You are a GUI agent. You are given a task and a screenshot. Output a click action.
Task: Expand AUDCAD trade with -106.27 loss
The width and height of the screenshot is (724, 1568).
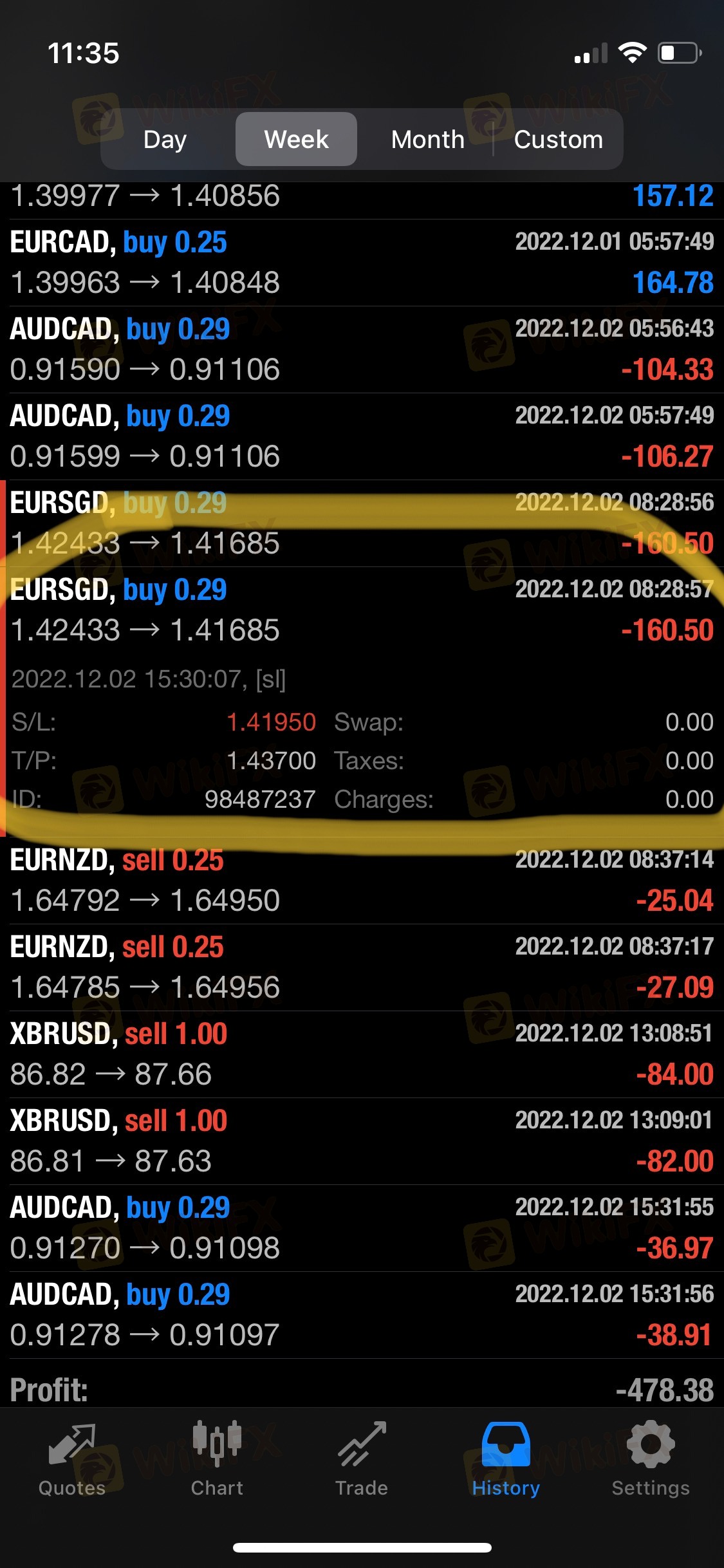362,436
